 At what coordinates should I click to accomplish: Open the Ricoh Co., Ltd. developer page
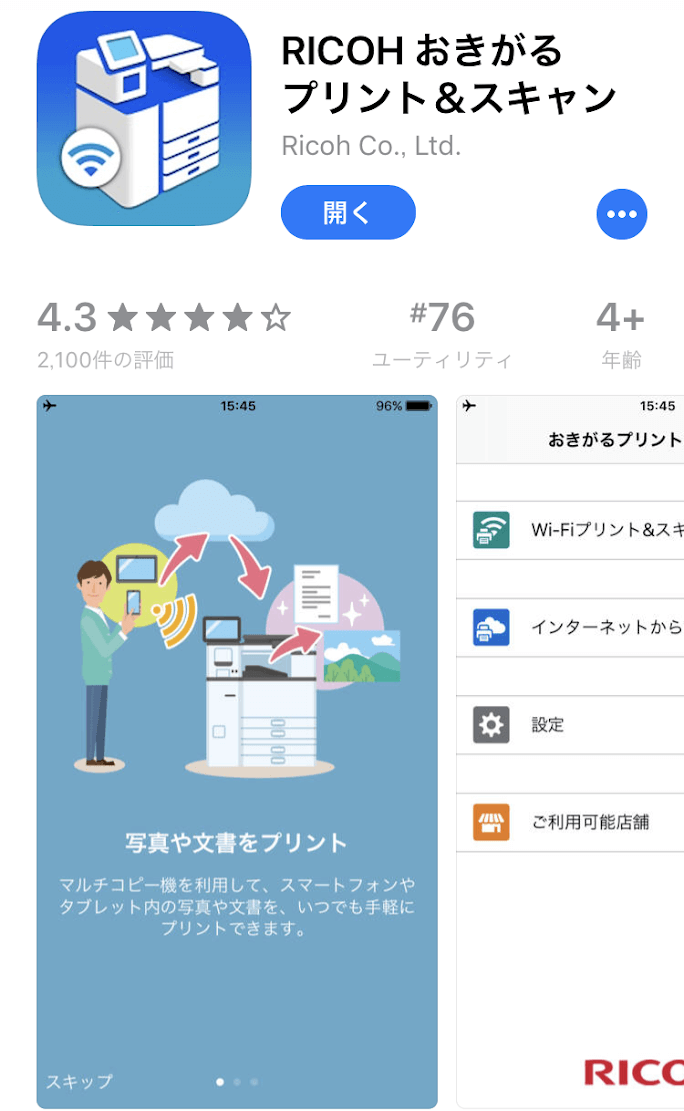(x=371, y=146)
